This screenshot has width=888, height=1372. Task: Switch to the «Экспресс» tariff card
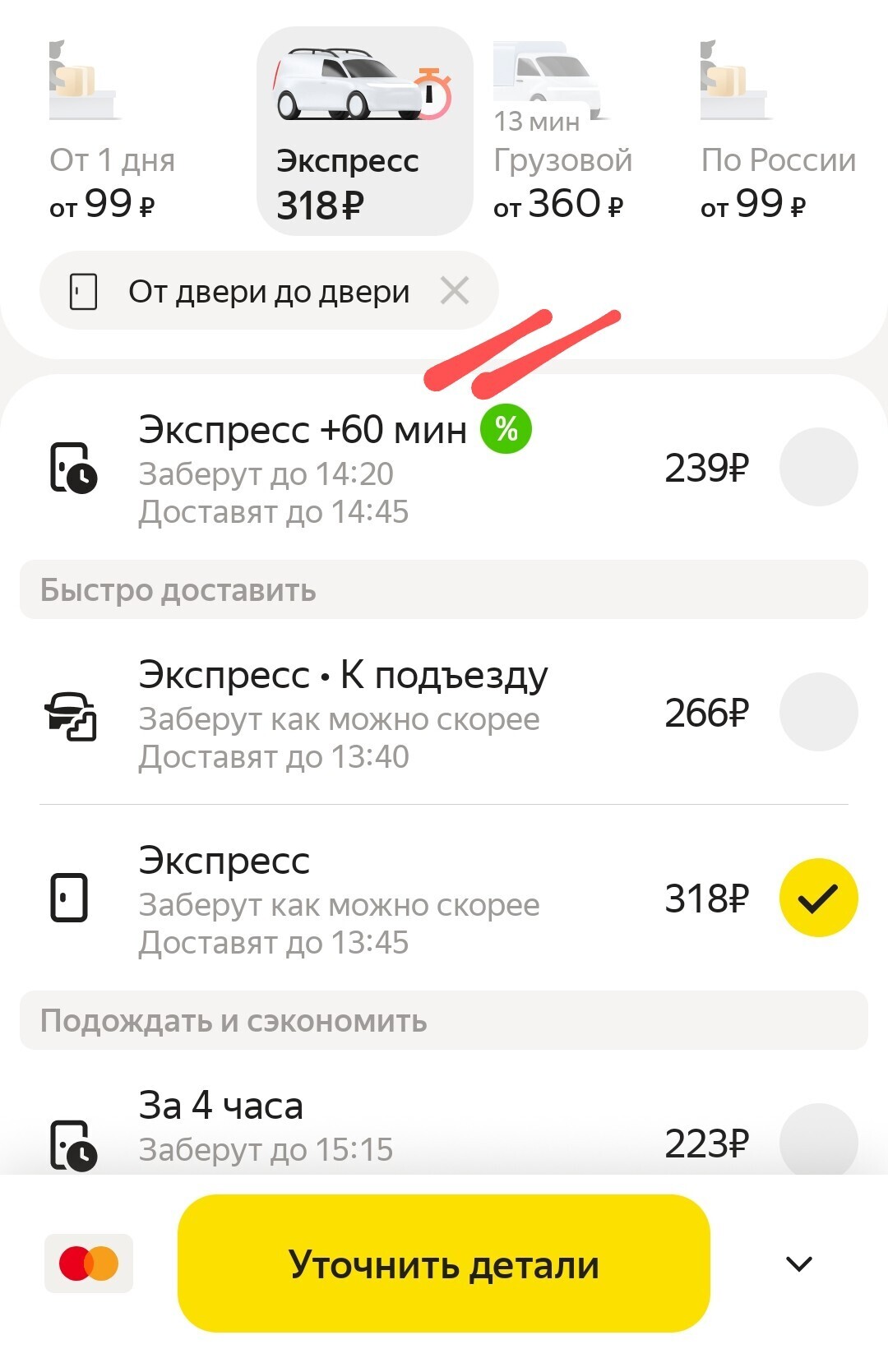point(364,132)
